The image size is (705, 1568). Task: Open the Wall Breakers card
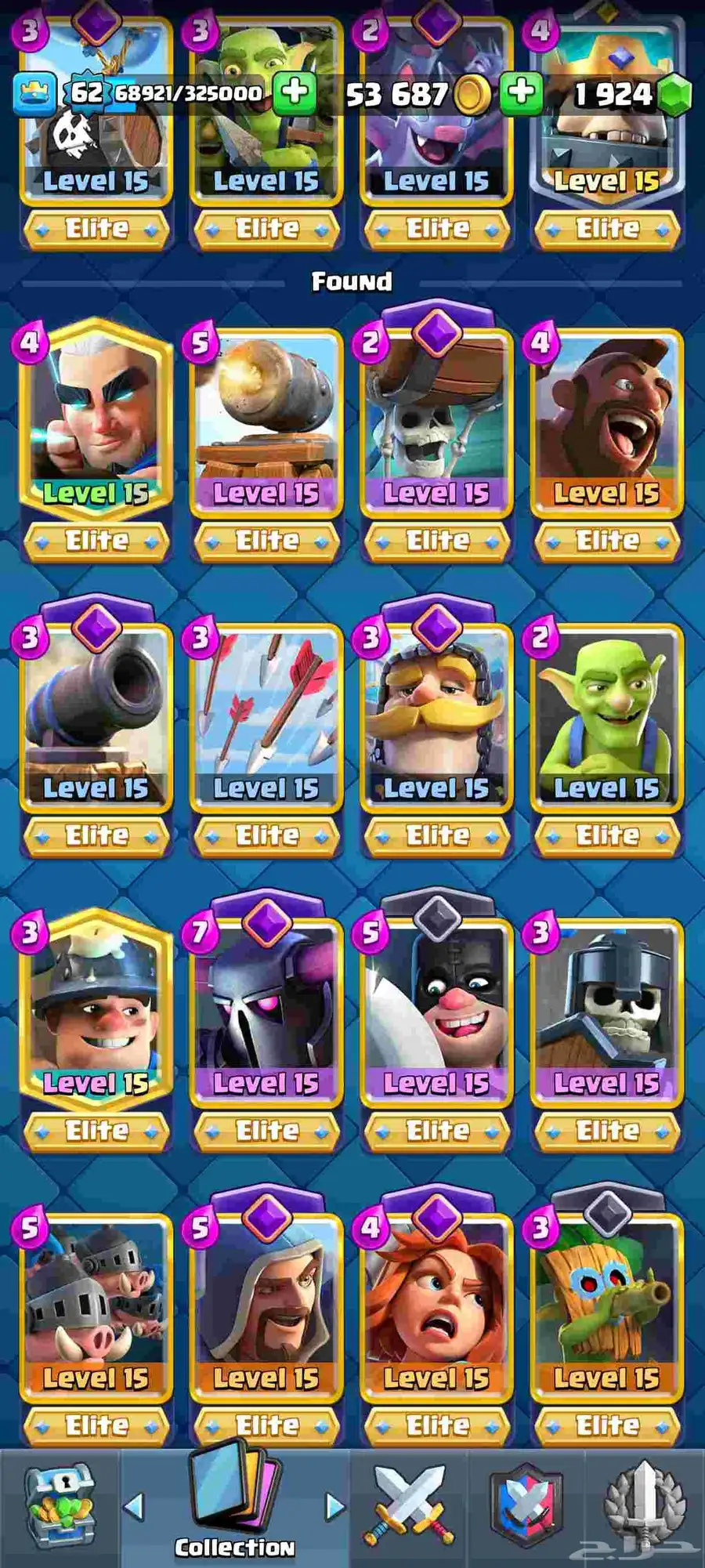[436, 423]
